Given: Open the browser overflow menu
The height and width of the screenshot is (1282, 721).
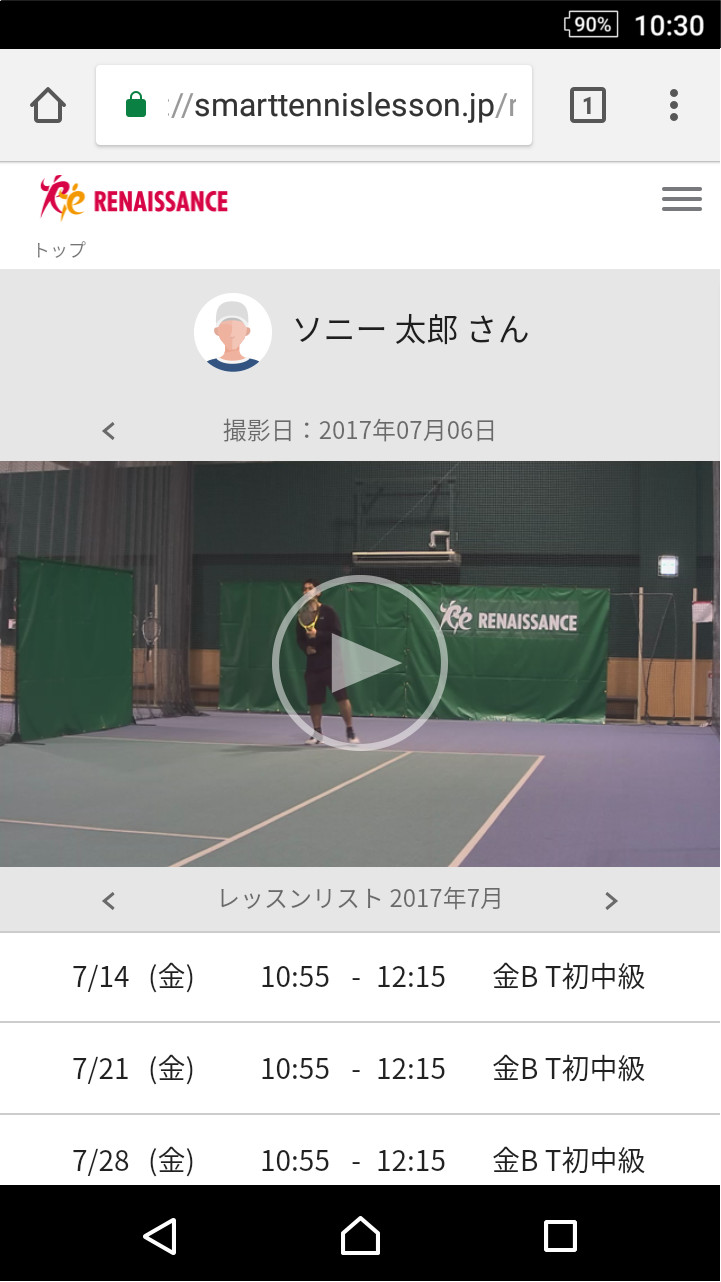Looking at the screenshot, I should click(673, 105).
